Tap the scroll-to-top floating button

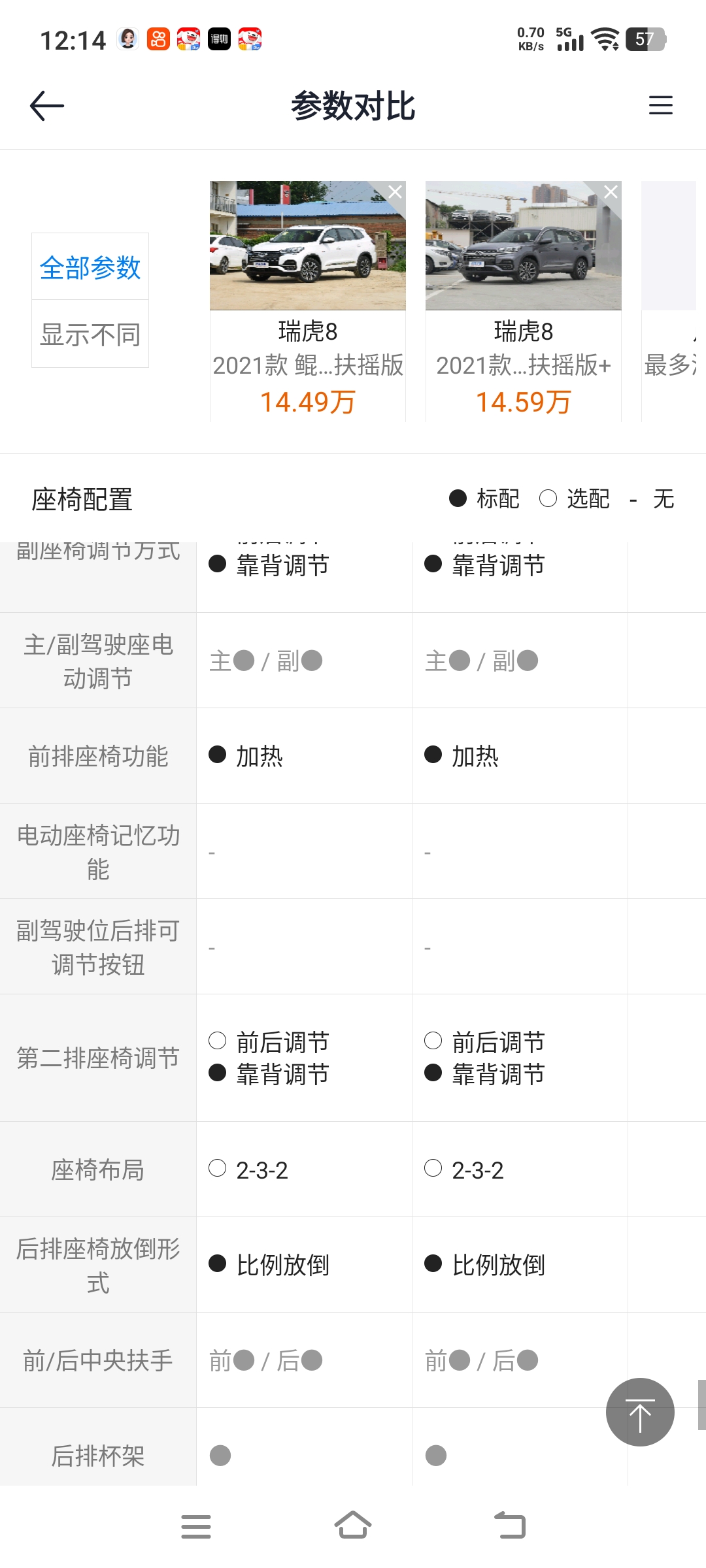(x=640, y=1412)
